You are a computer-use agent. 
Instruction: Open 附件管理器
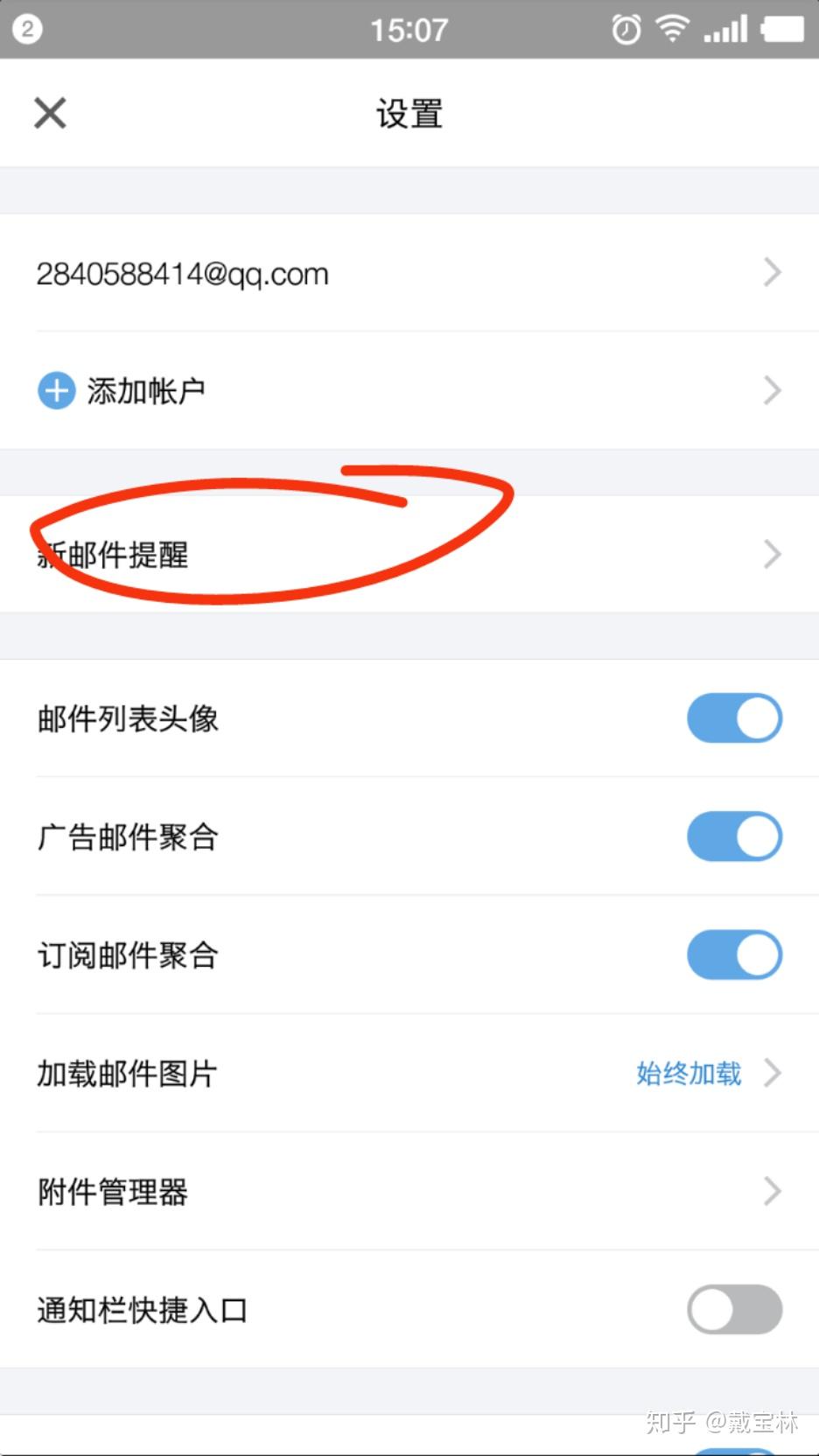coord(409,1192)
